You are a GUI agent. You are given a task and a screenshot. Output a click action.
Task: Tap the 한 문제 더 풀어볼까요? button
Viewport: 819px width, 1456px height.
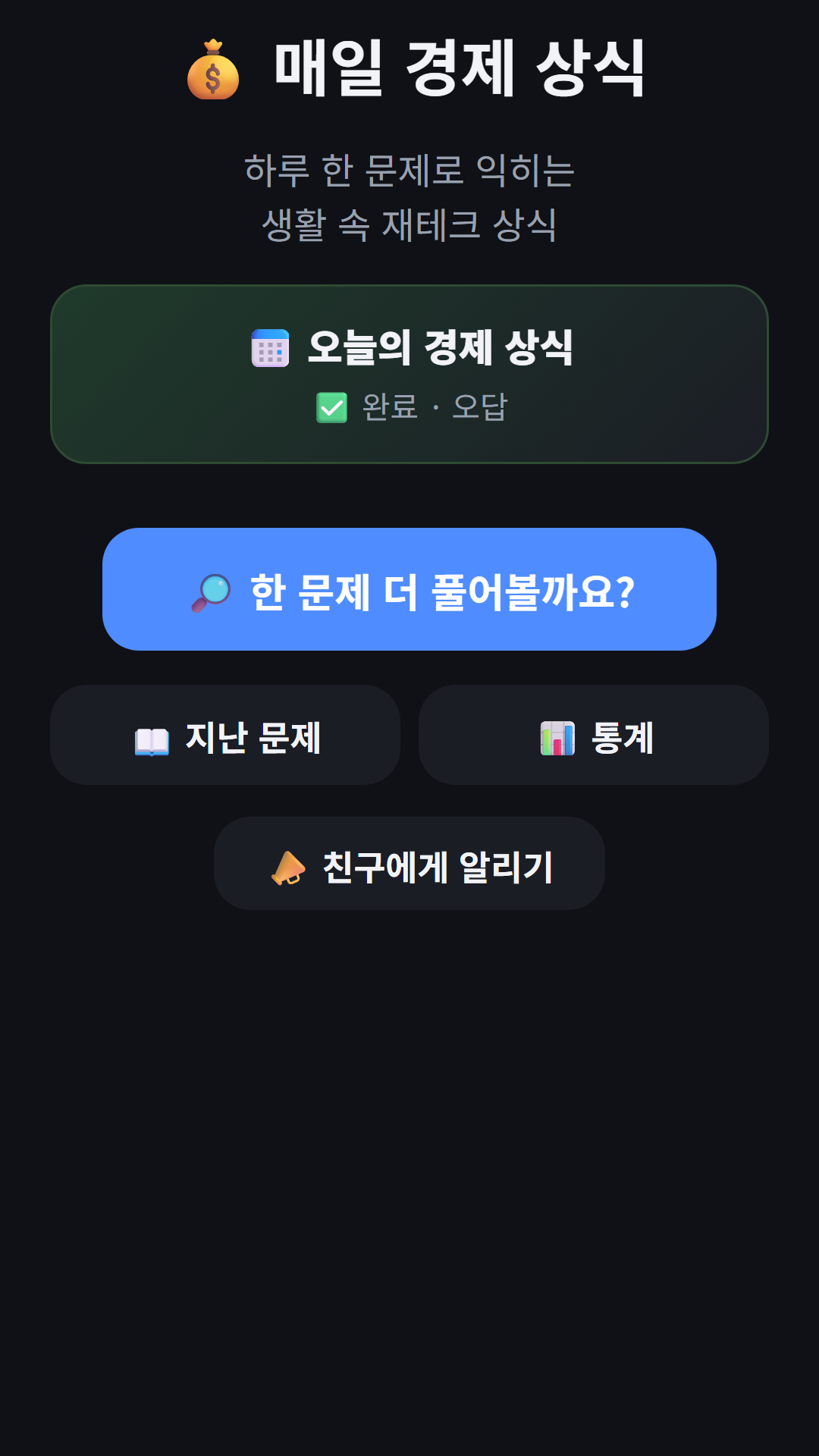click(409, 589)
